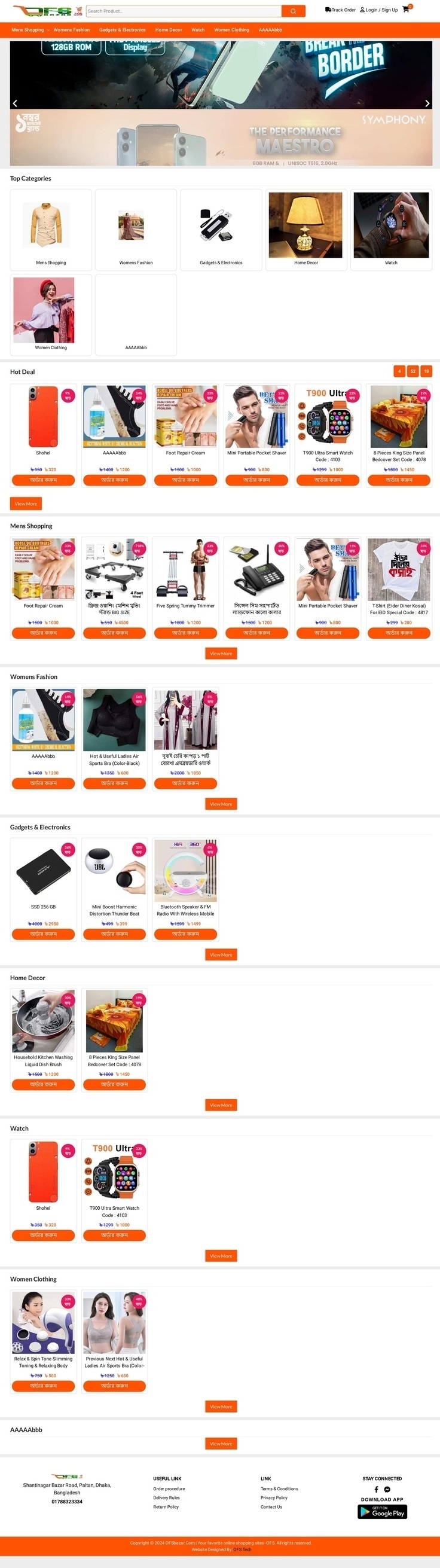The image size is (440, 1568).
Task: Open the shopping cart icon
Action: [x=406, y=9]
